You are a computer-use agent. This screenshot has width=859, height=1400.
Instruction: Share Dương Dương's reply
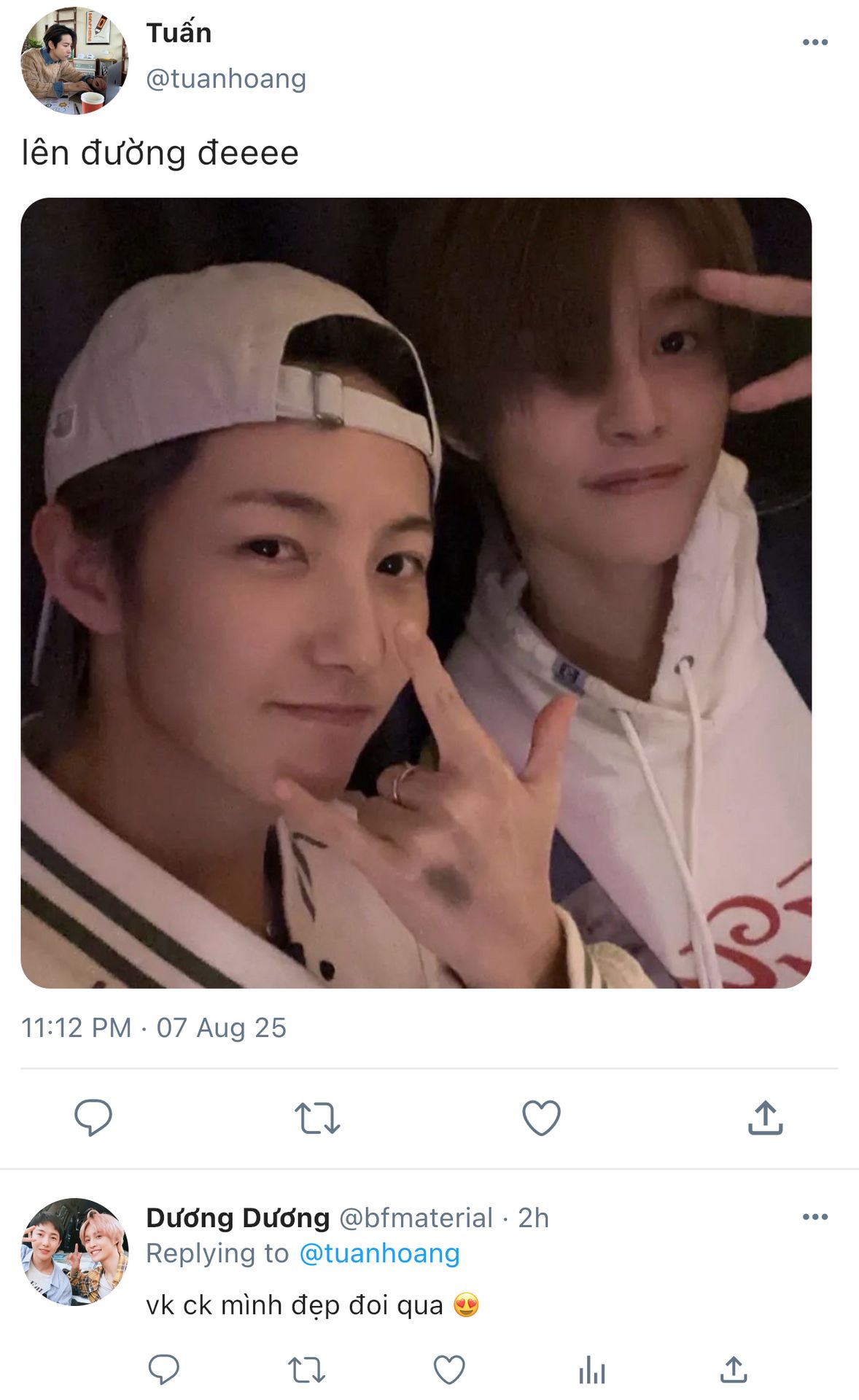[734, 1369]
